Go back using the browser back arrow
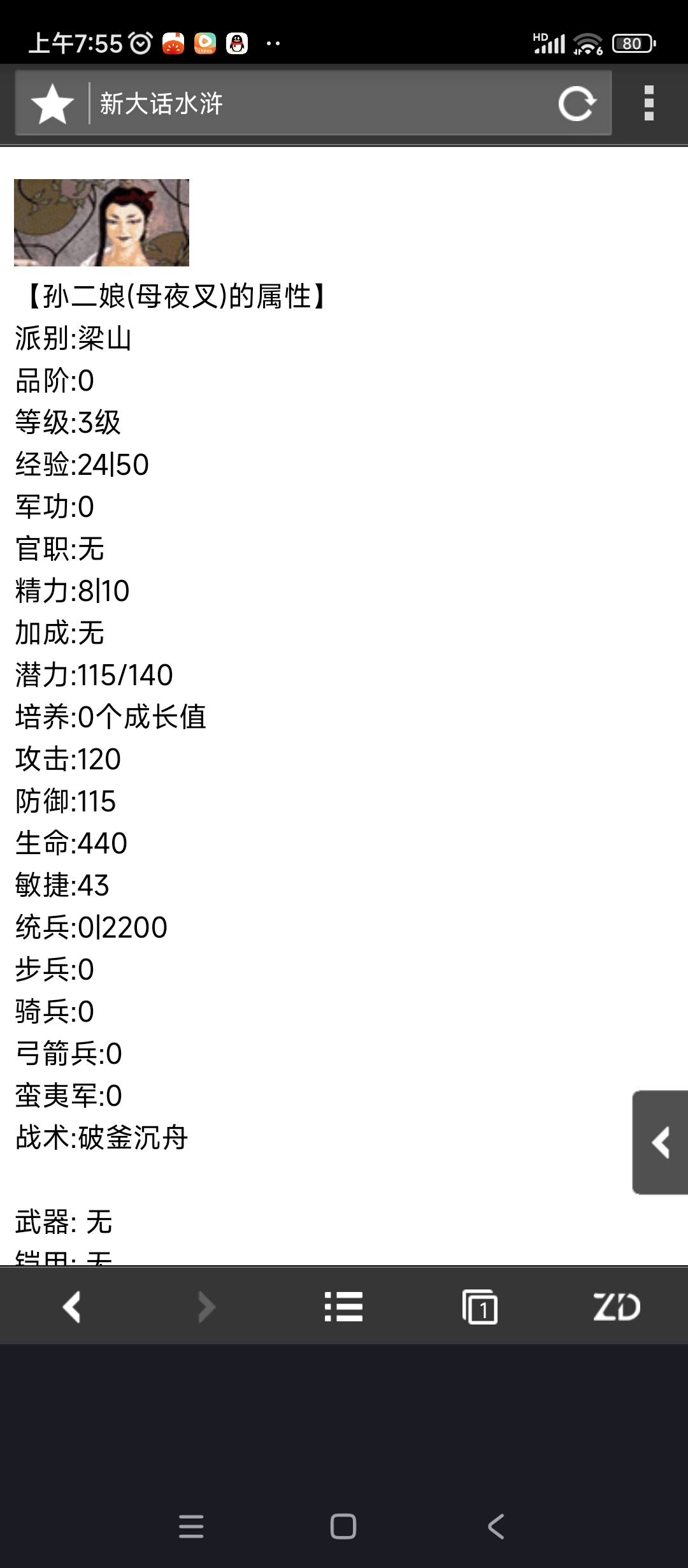688x1568 pixels. click(72, 1307)
